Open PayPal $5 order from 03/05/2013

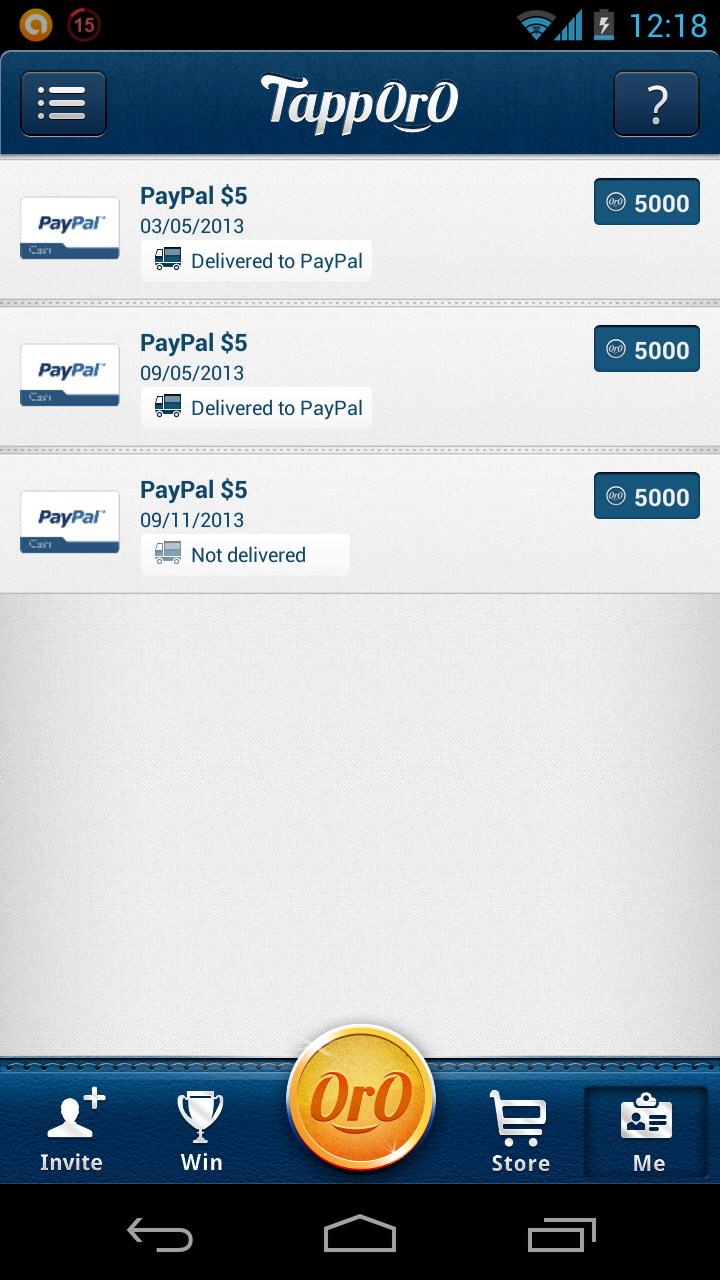(360, 229)
